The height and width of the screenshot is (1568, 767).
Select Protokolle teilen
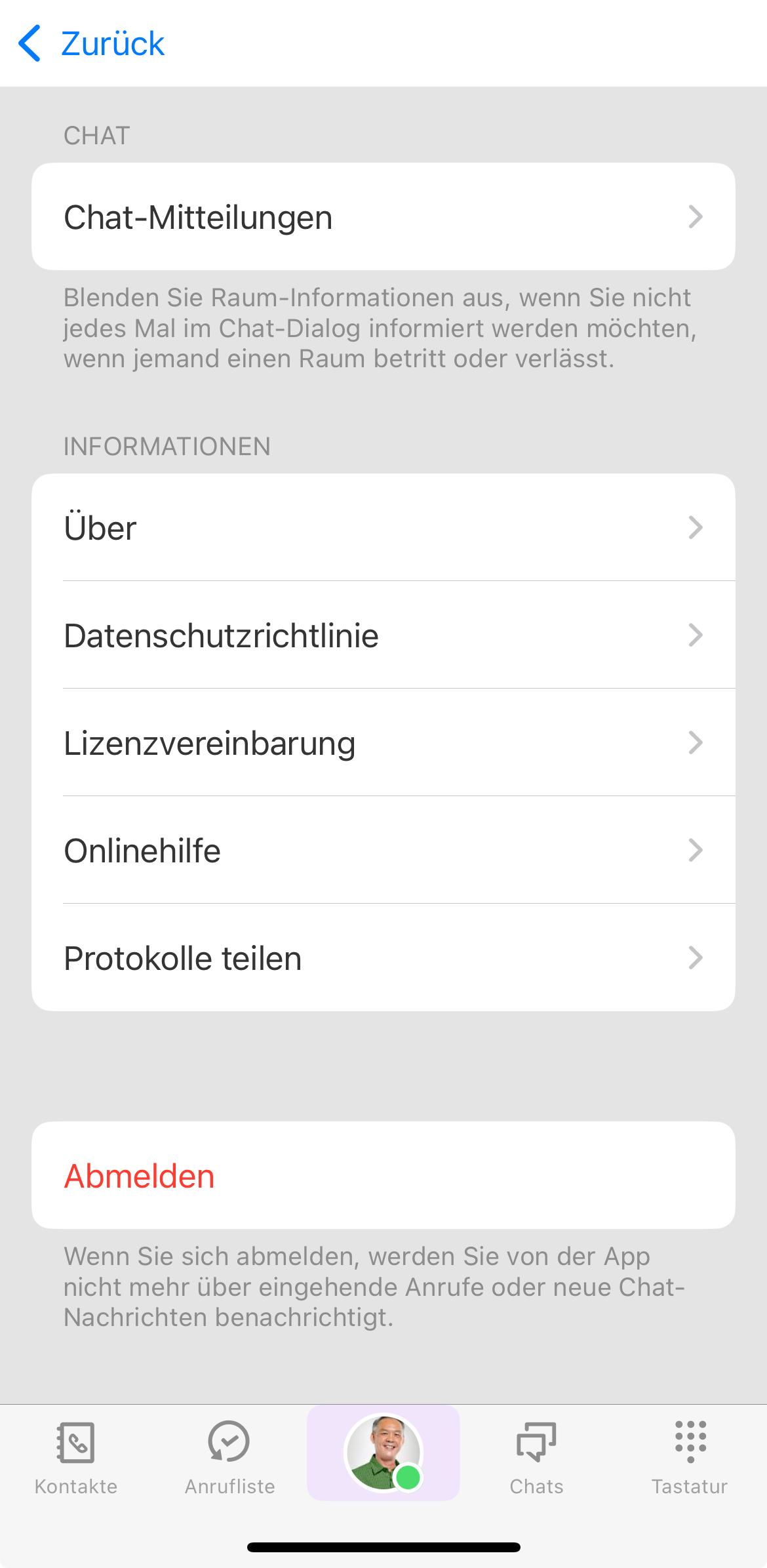coord(383,957)
